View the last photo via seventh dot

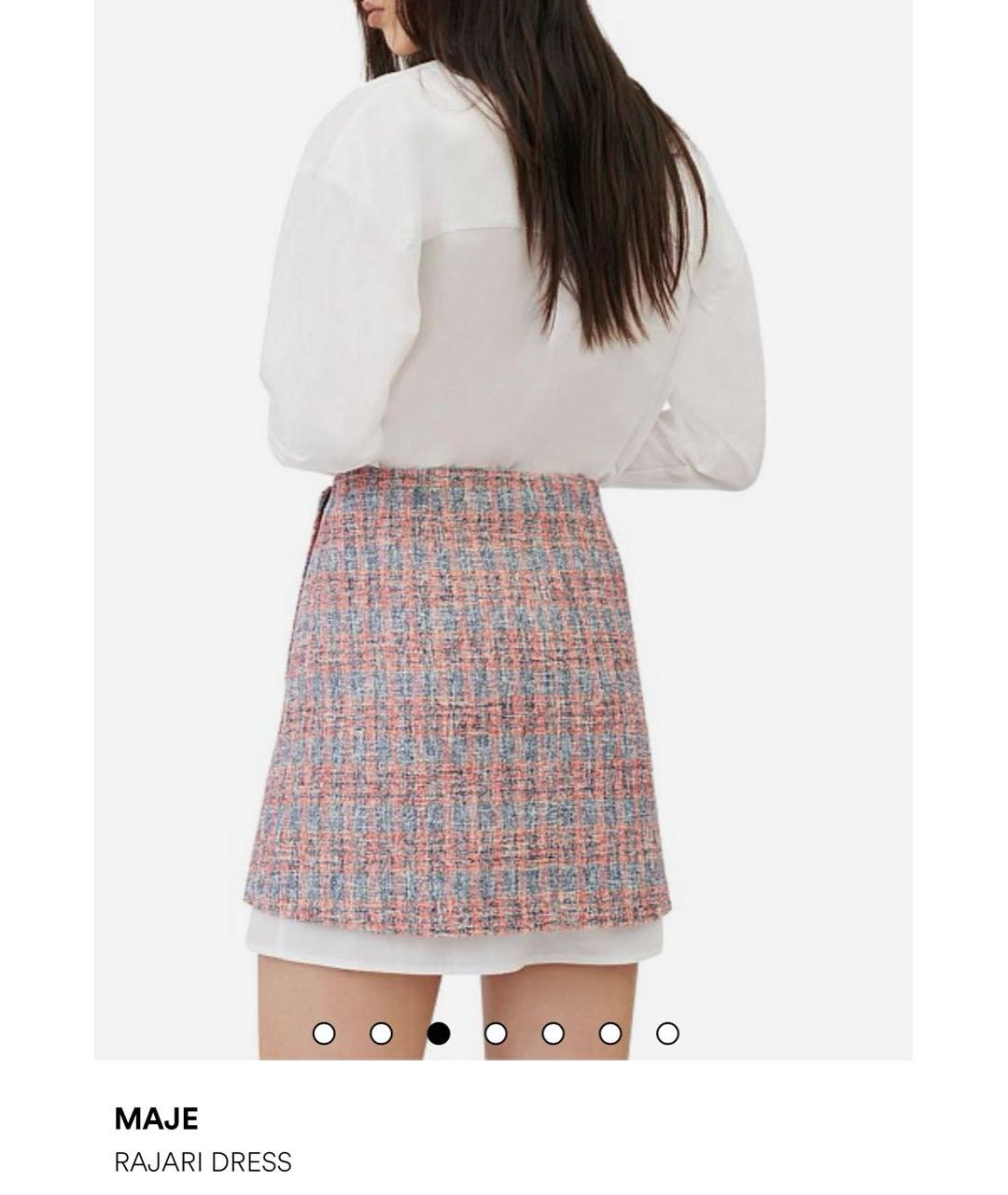[667, 1033]
